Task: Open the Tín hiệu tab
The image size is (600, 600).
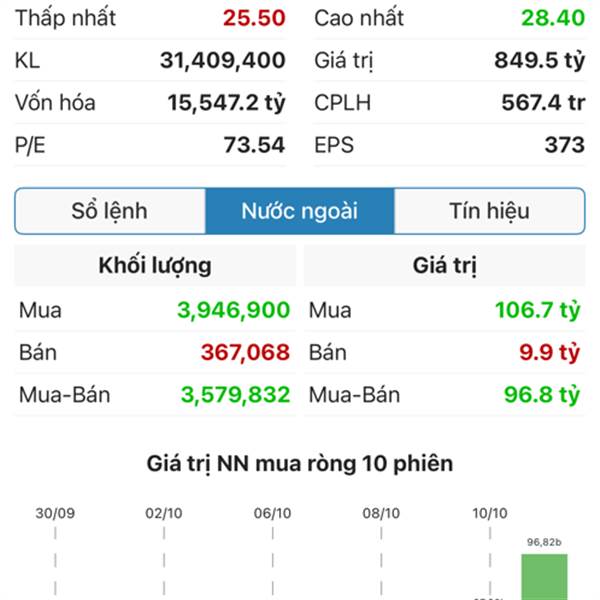Action: 489,211
